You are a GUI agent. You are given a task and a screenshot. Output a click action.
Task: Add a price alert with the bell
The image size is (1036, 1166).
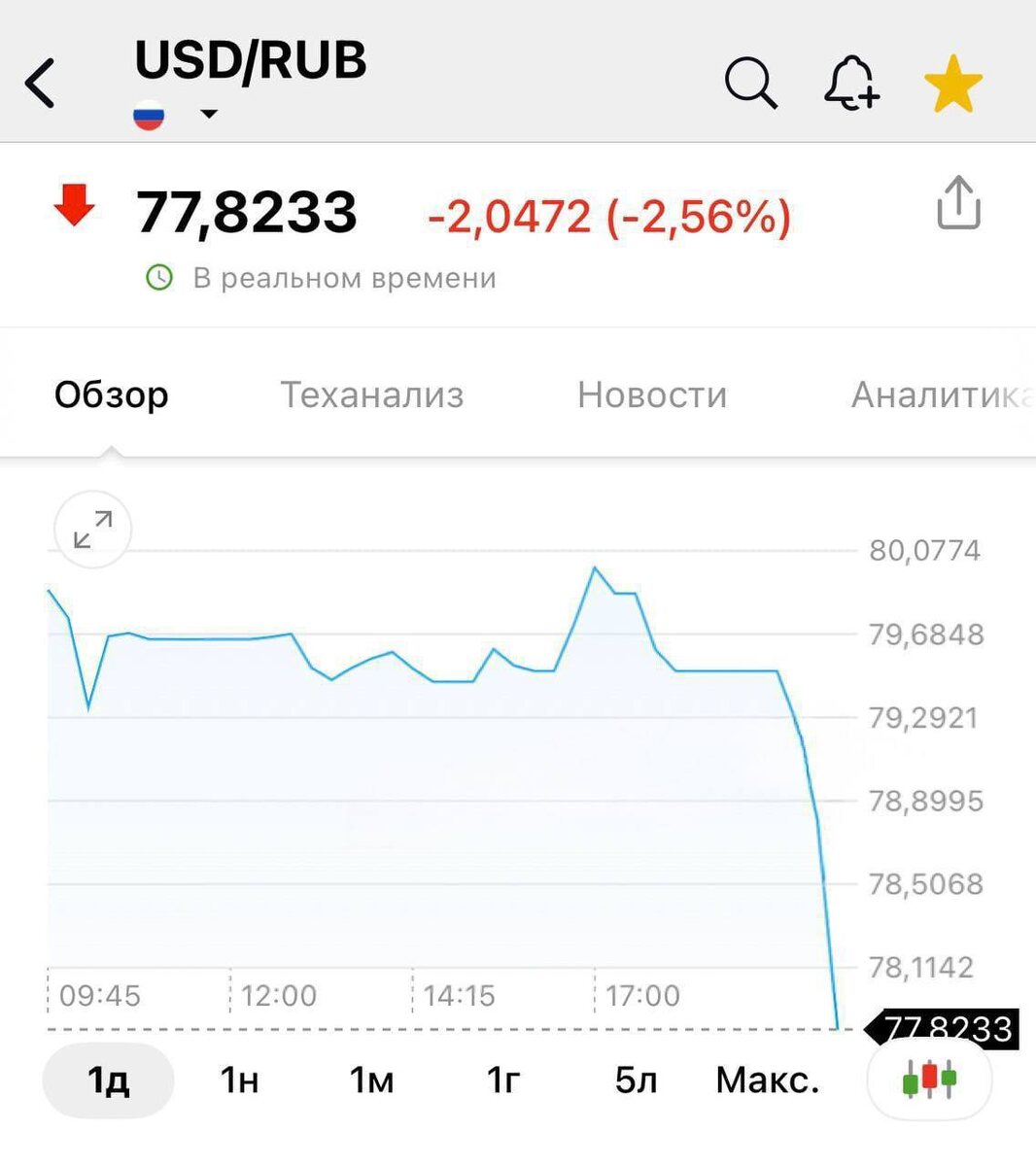(x=851, y=83)
